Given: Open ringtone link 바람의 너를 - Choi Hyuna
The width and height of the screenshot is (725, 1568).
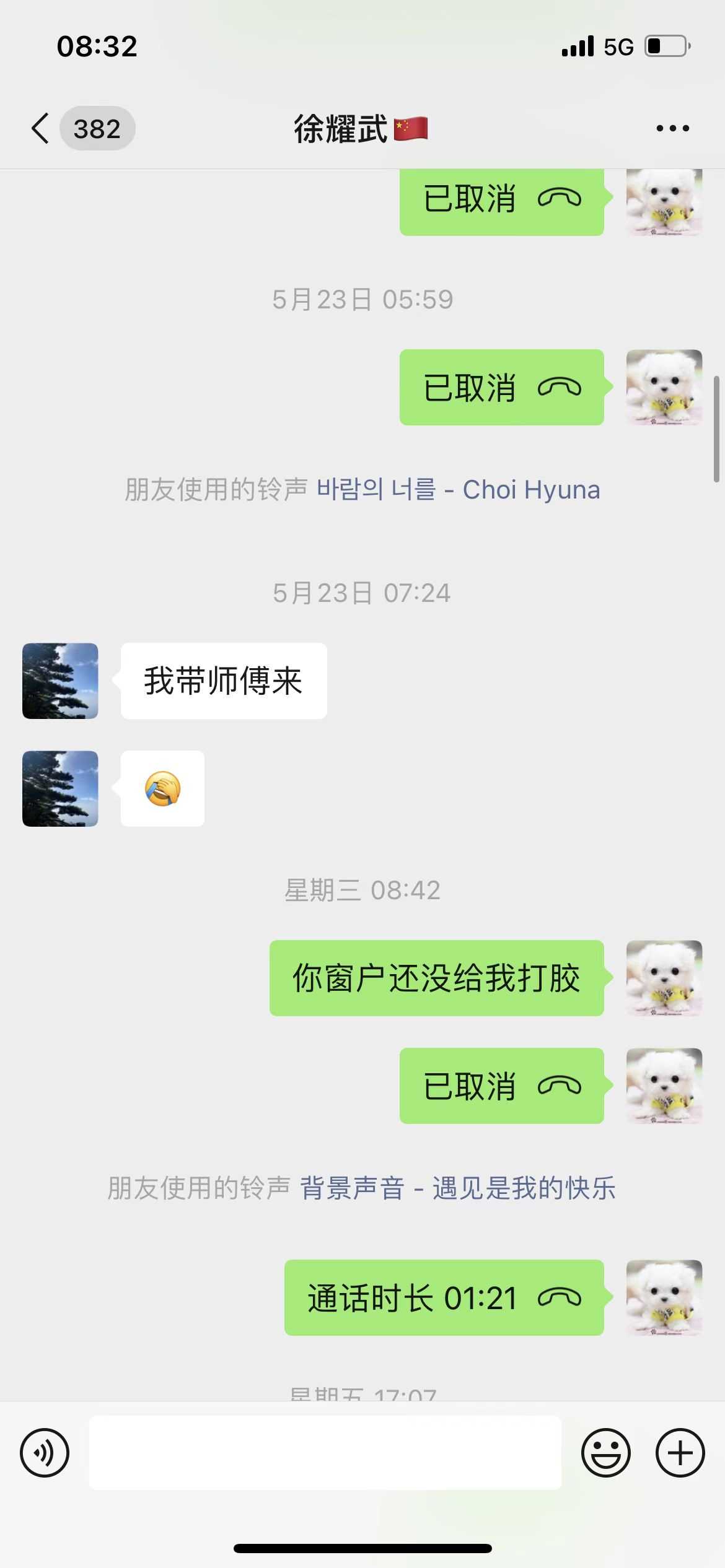Looking at the screenshot, I should (x=458, y=490).
